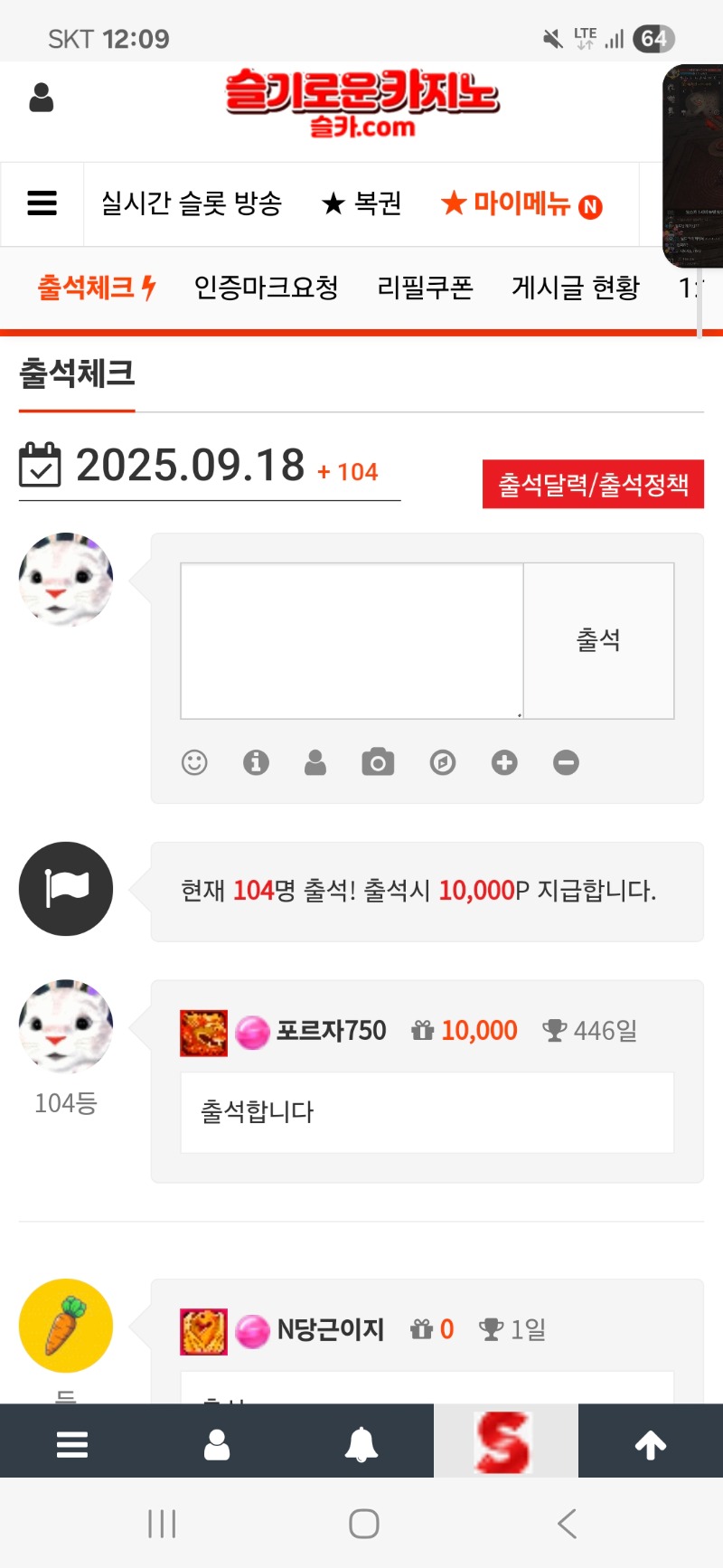This screenshot has height=1568, width=723.
Task: Open 게시글 현황 tab
Action: (575, 288)
